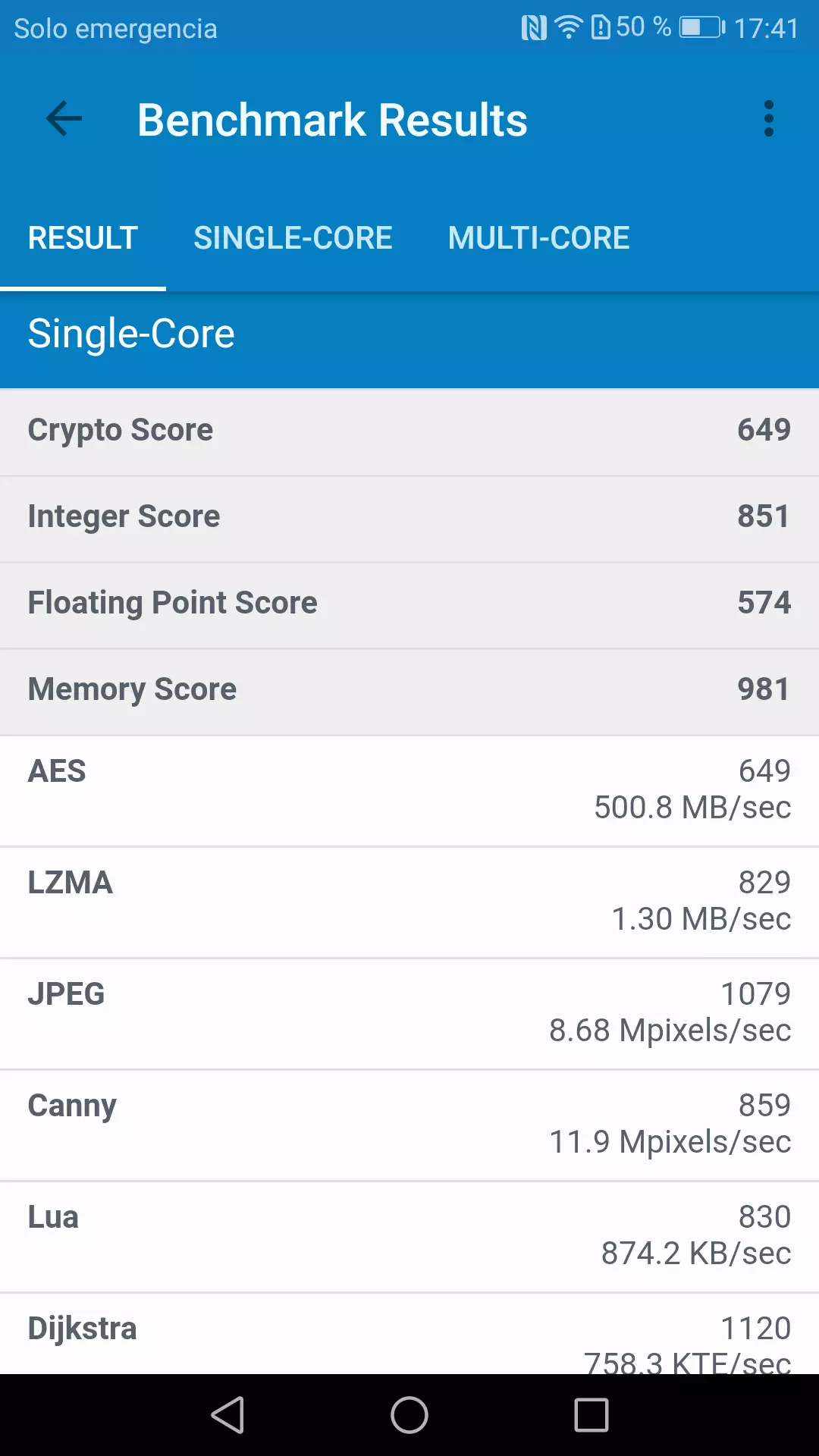Switch to the SINGLE-CORE tab

293,237
